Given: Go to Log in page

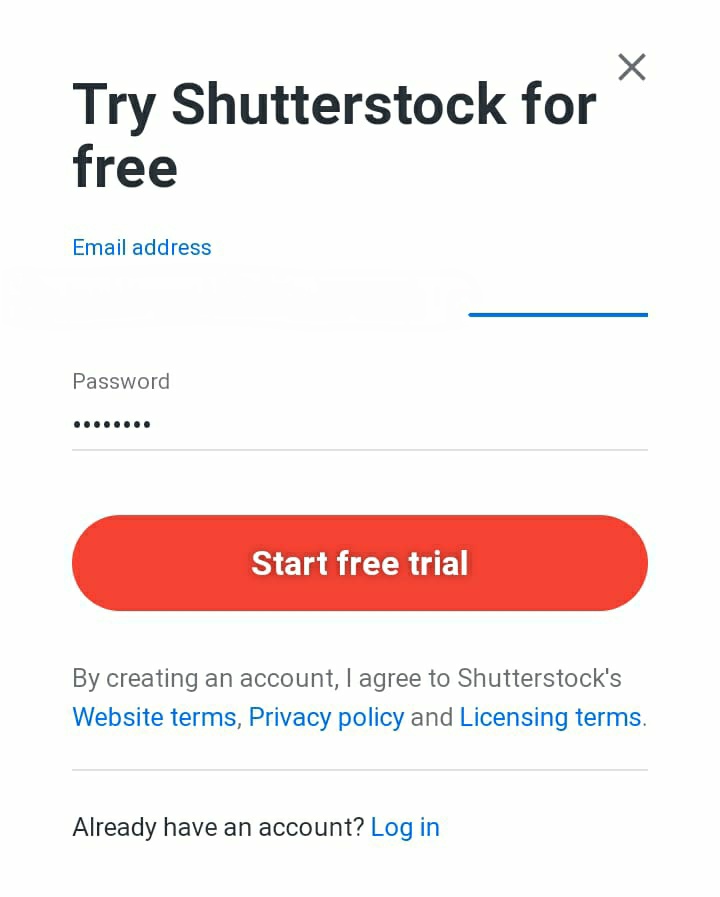Looking at the screenshot, I should pos(405,827).
